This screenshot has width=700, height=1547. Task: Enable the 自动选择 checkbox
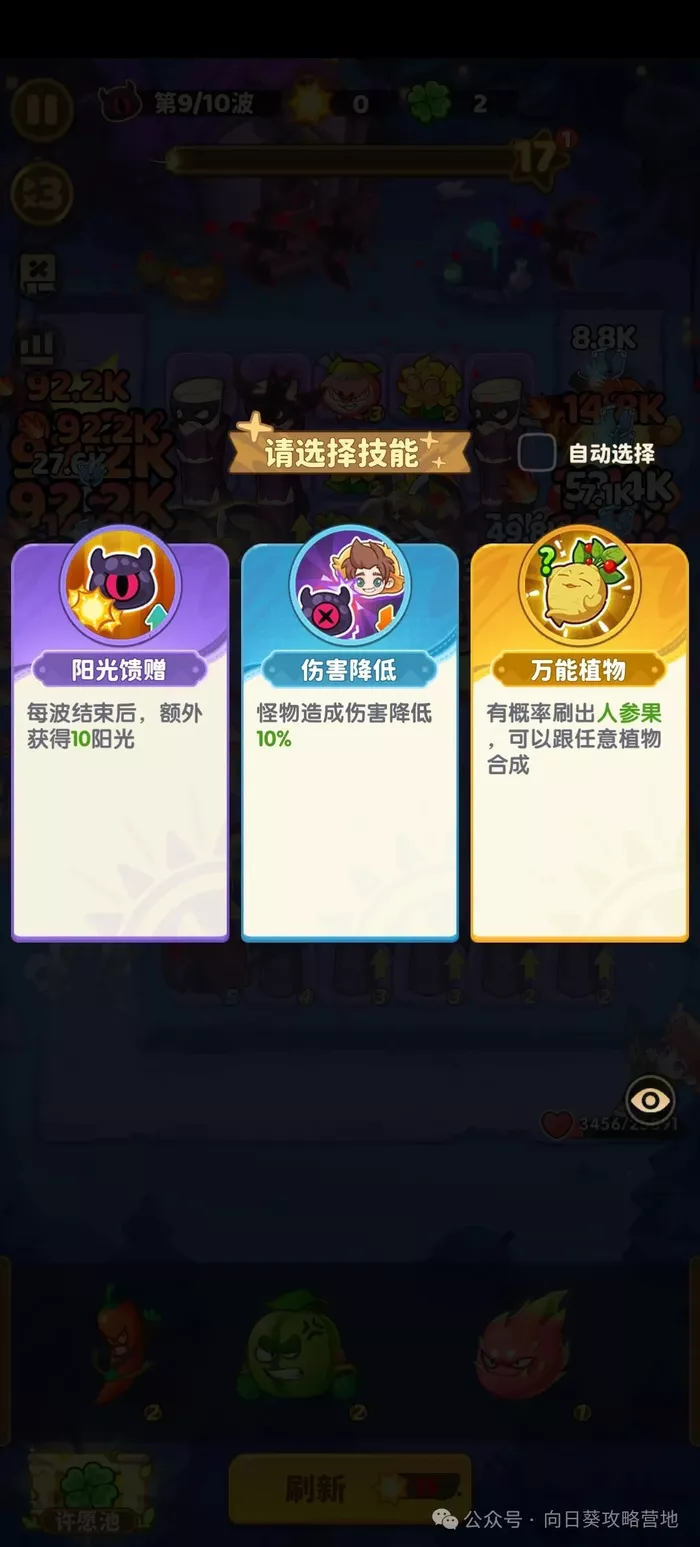537,453
